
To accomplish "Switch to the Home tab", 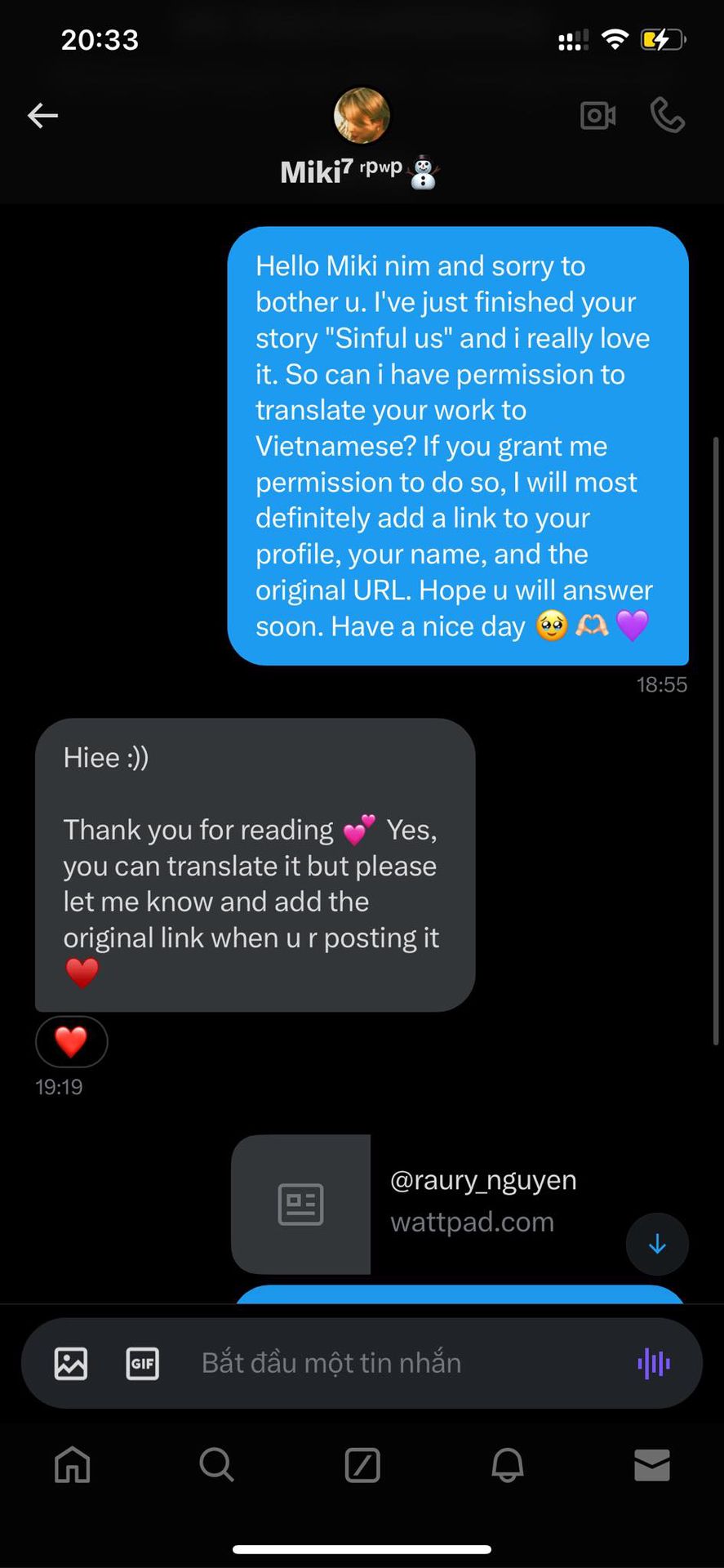I will tap(73, 1465).
